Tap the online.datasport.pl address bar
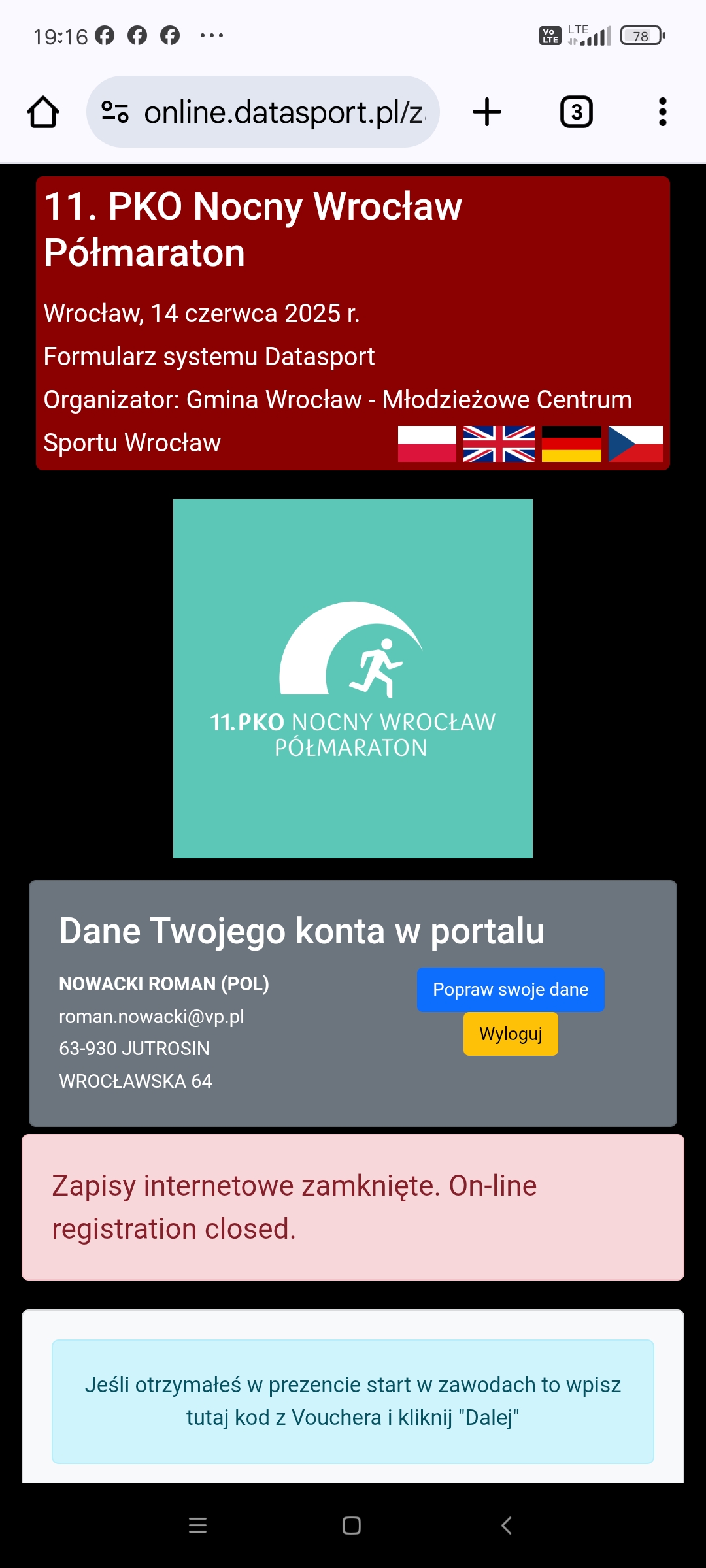This screenshot has height=1568, width=706. (x=282, y=112)
